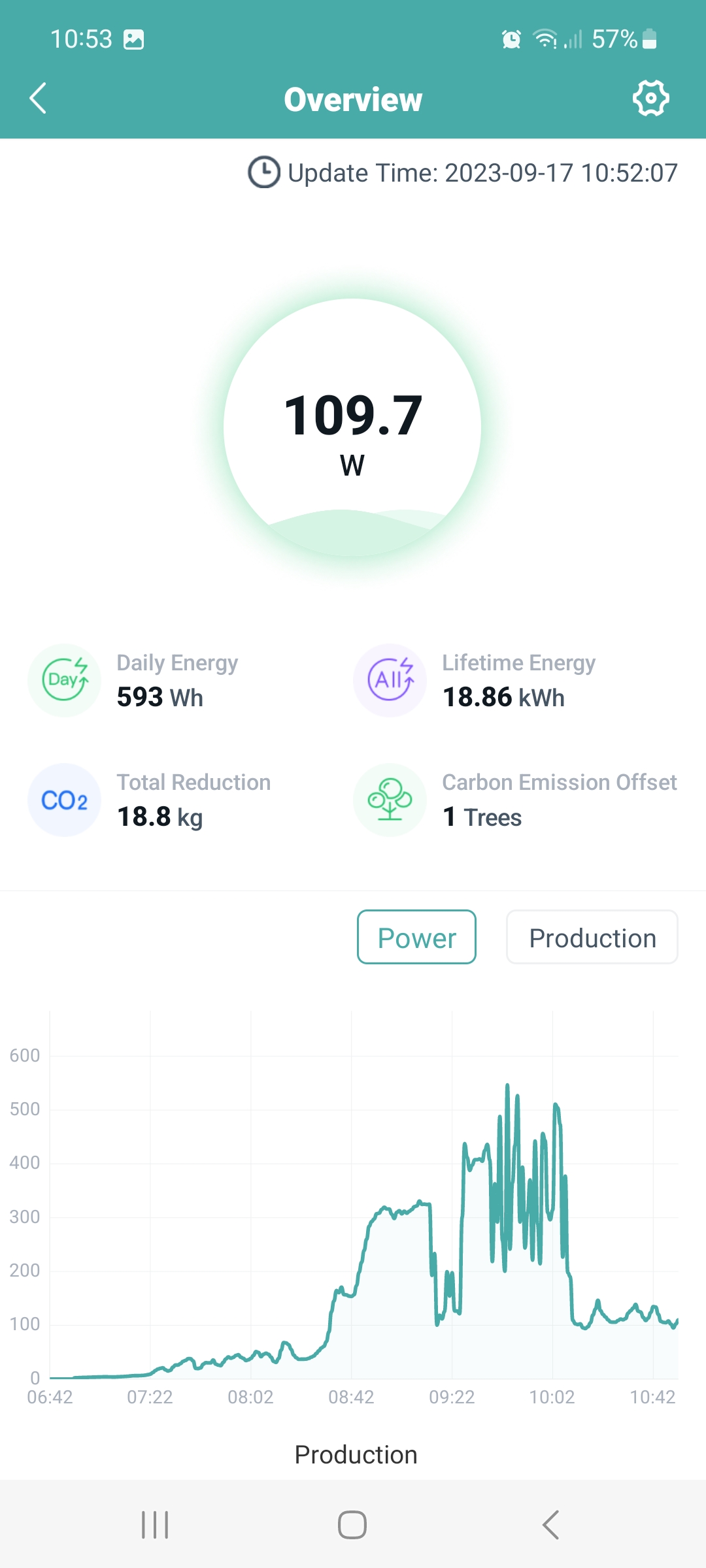Image resolution: width=706 pixels, height=1568 pixels.
Task: Select the Power chart view
Action: click(416, 937)
